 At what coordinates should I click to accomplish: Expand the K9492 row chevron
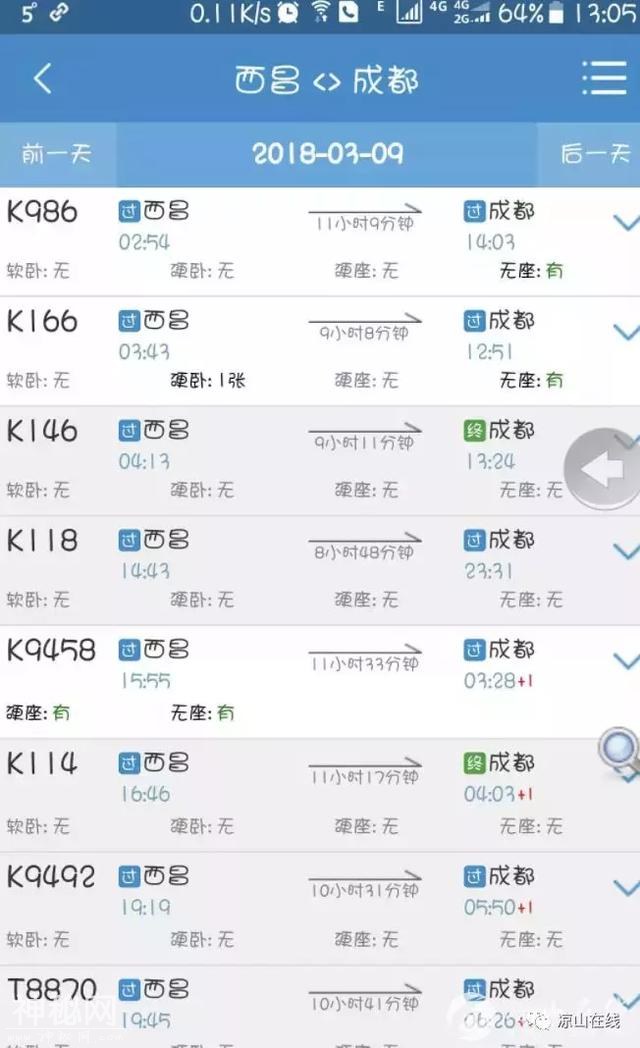(x=626, y=887)
